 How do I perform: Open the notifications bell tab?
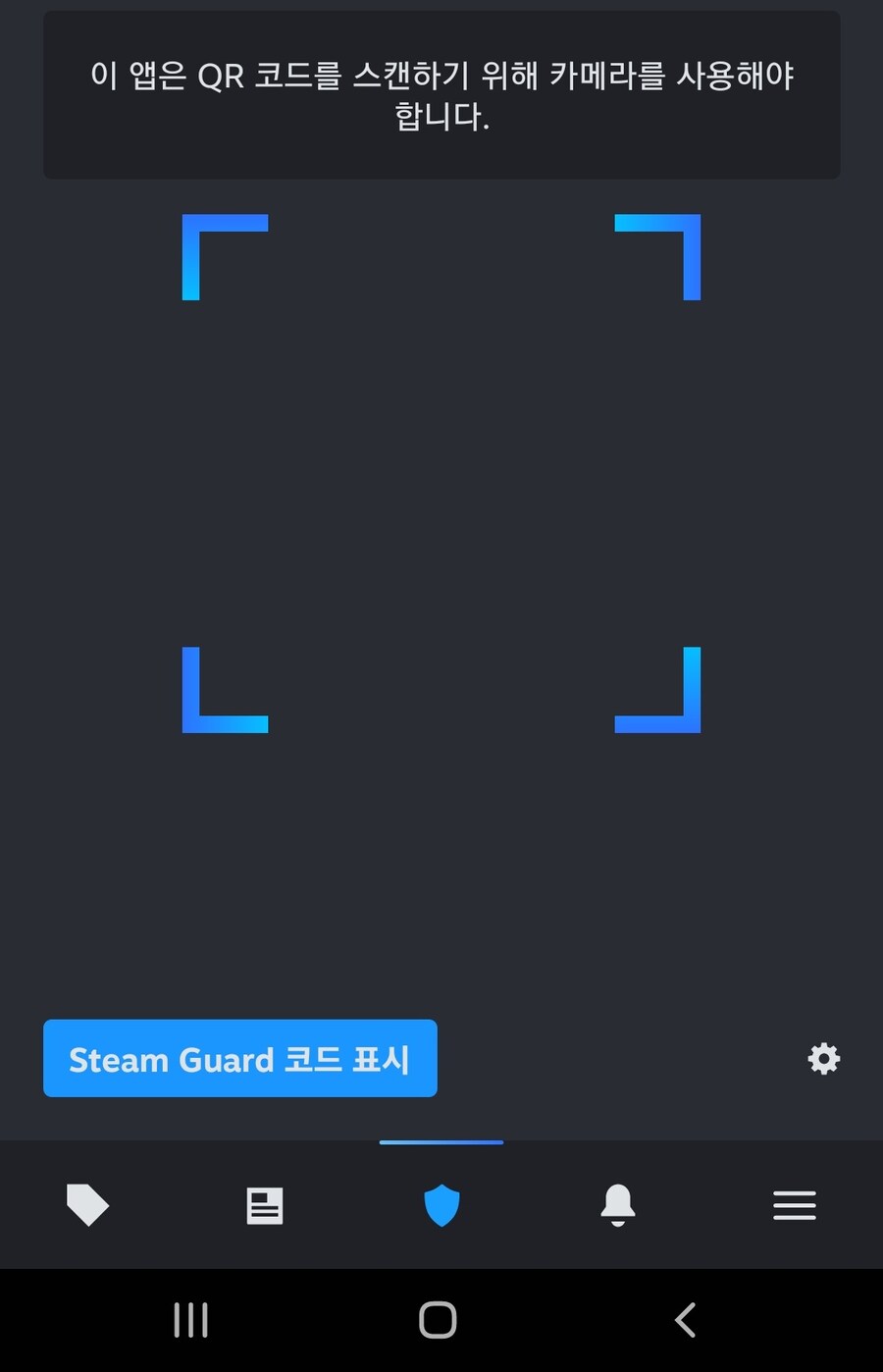point(617,1205)
